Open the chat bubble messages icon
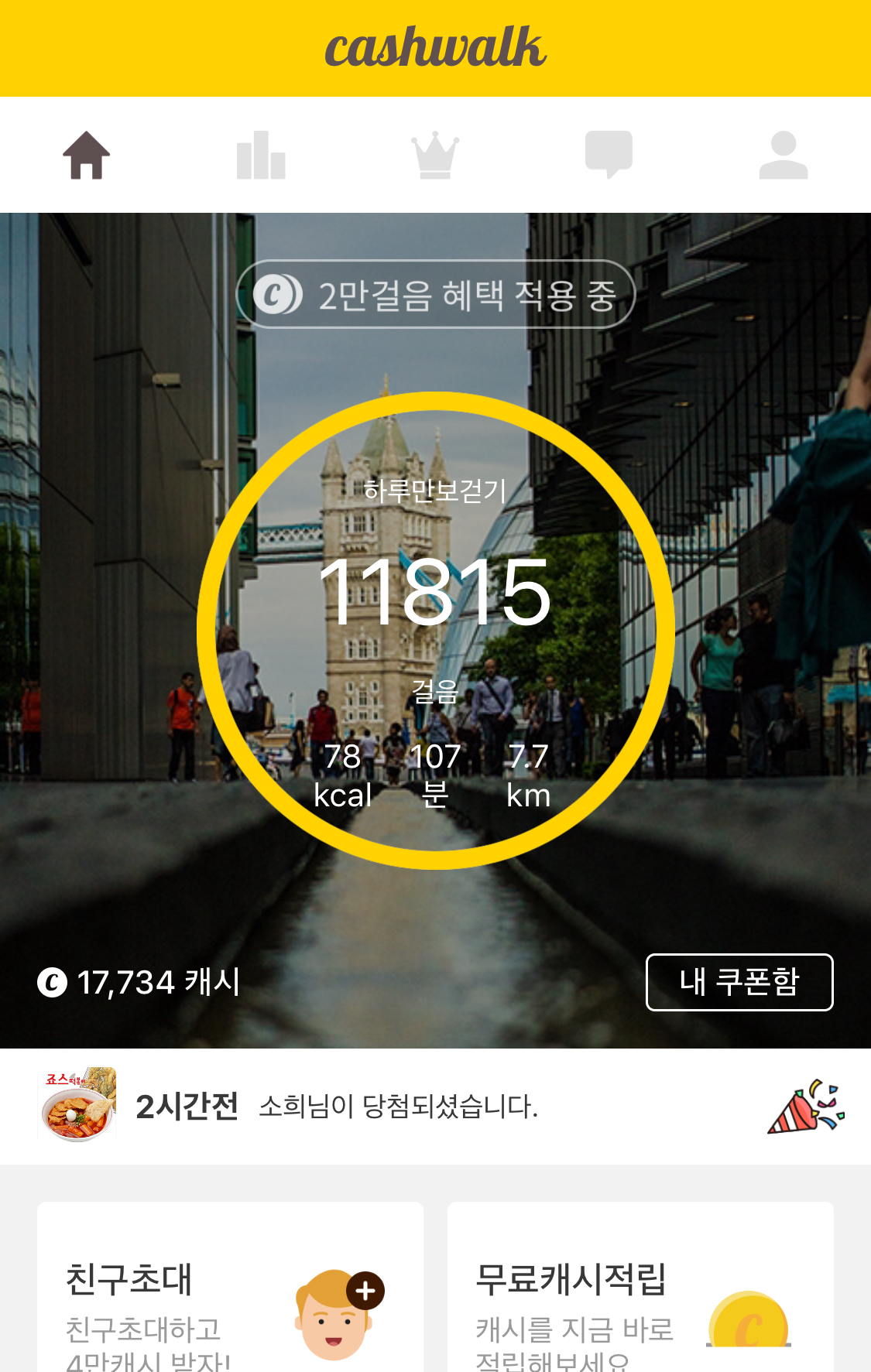 pos(610,155)
